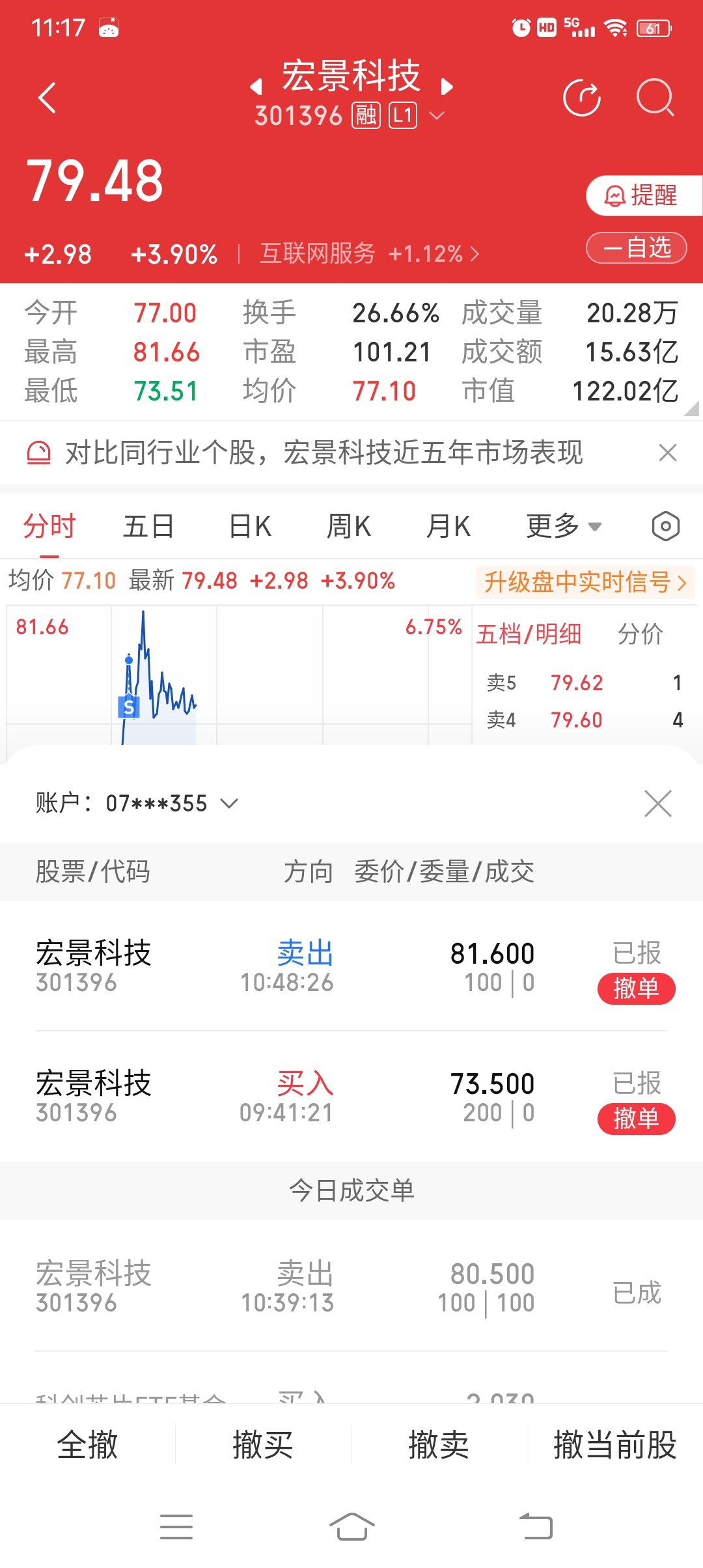Cancel the 73.500 buy order
703x1568 pixels.
point(637,1119)
